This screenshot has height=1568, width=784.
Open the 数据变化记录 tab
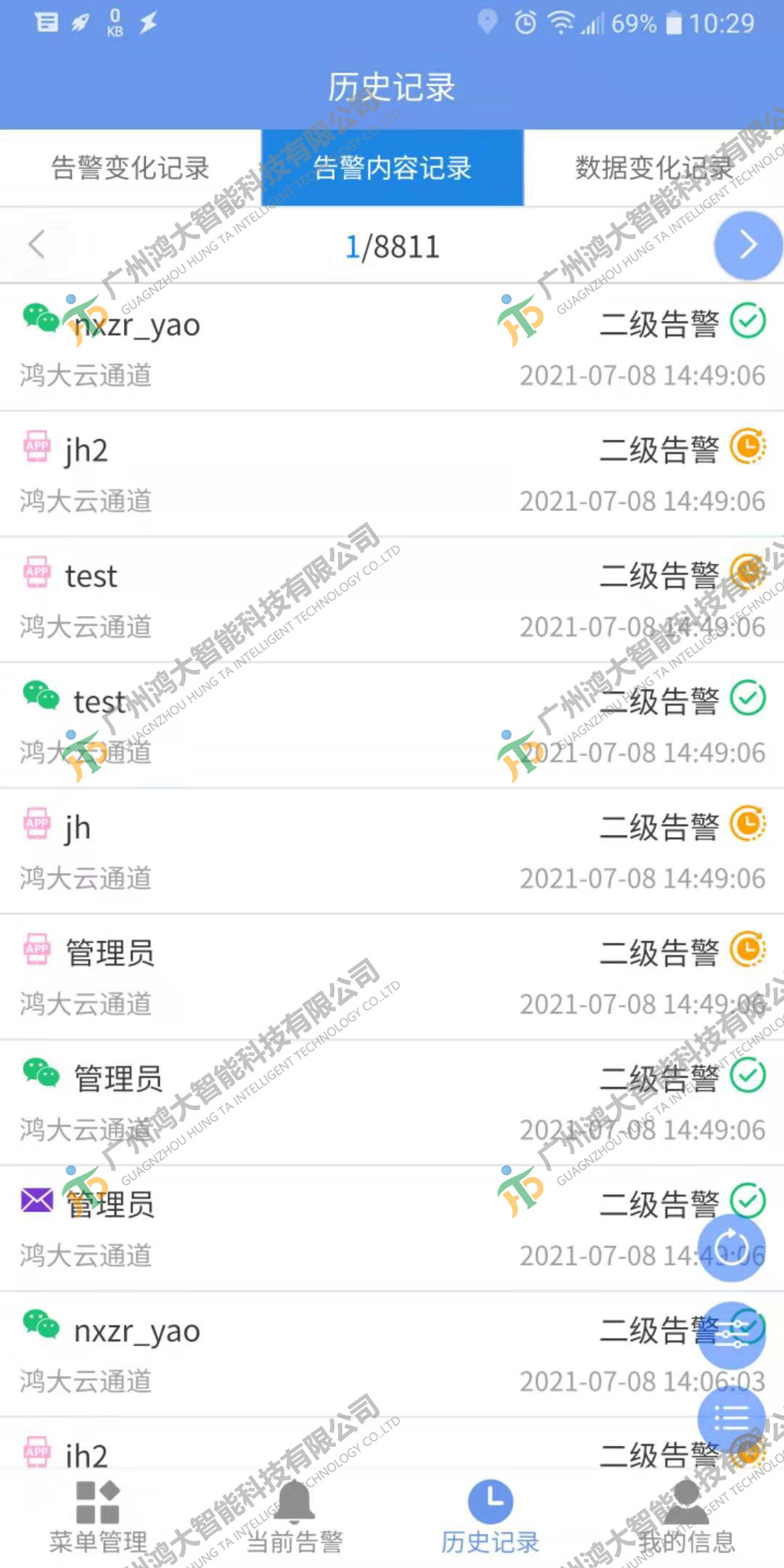tap(653, 168)
